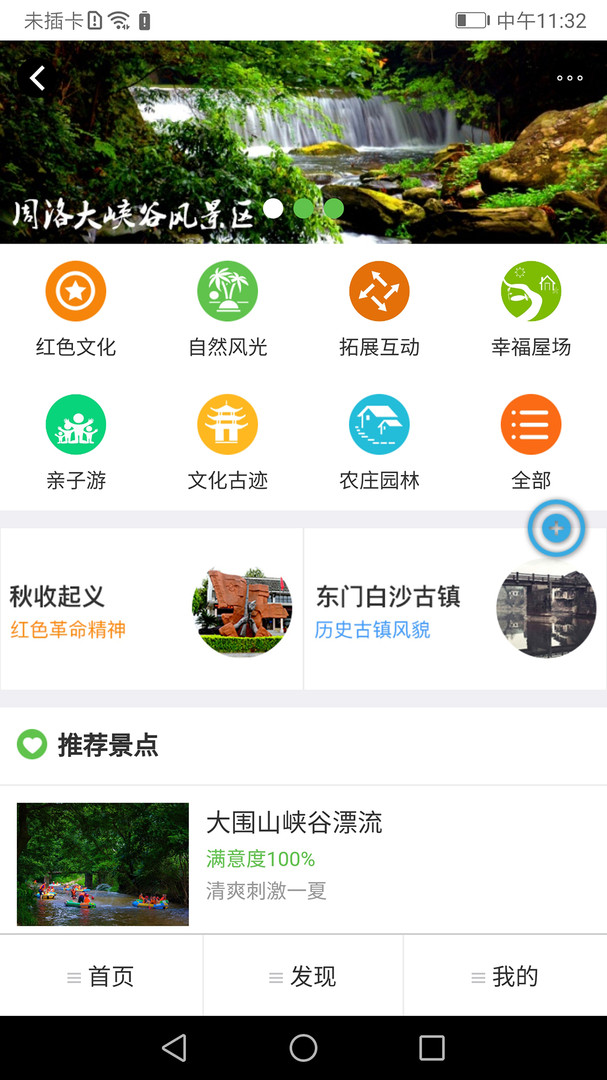Viewport: 607px width, 1080px height.
Task: Tap the blue floating plus button
Action: point(556,528)
